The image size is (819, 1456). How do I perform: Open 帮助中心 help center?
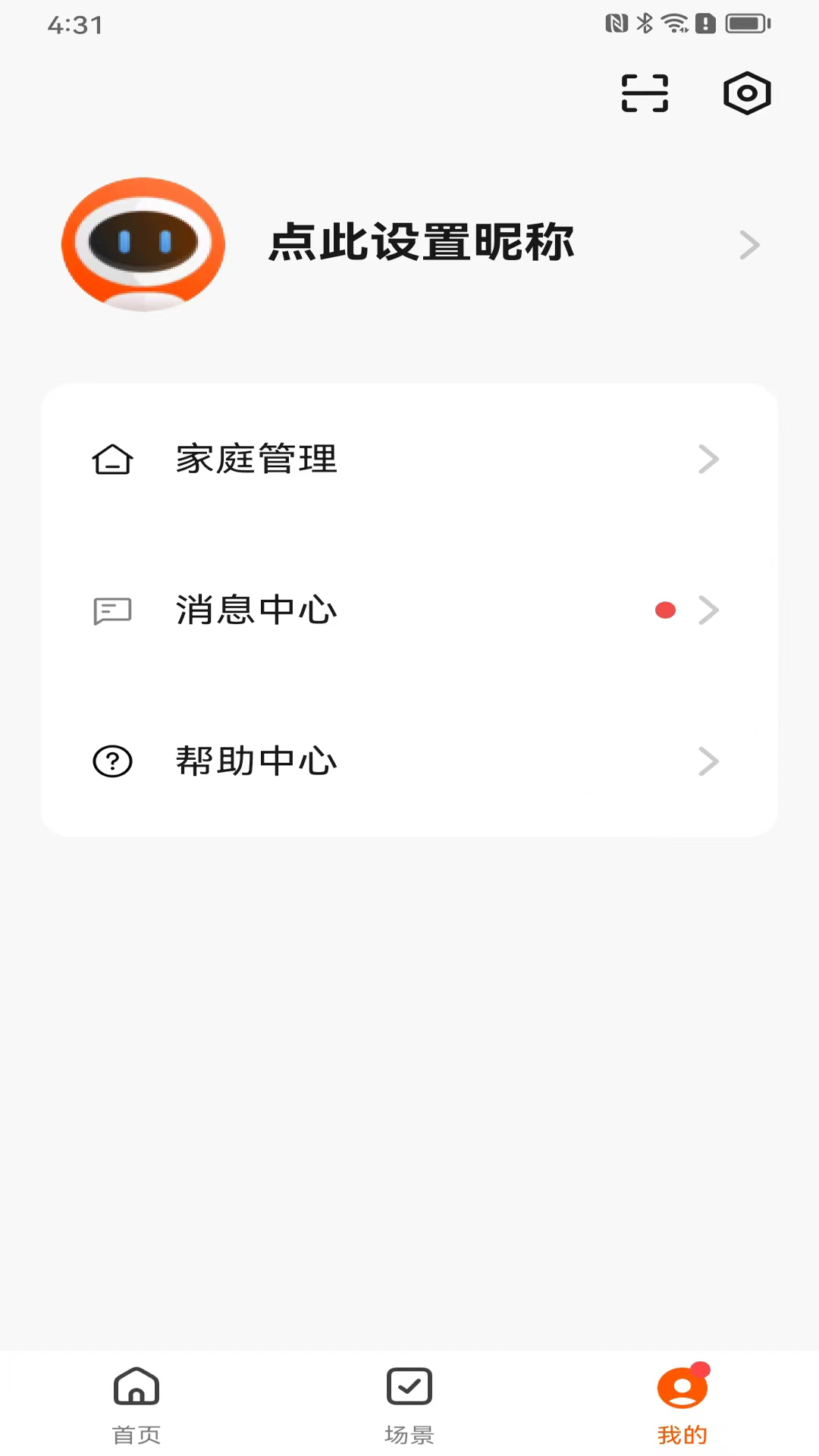point(409,761)
